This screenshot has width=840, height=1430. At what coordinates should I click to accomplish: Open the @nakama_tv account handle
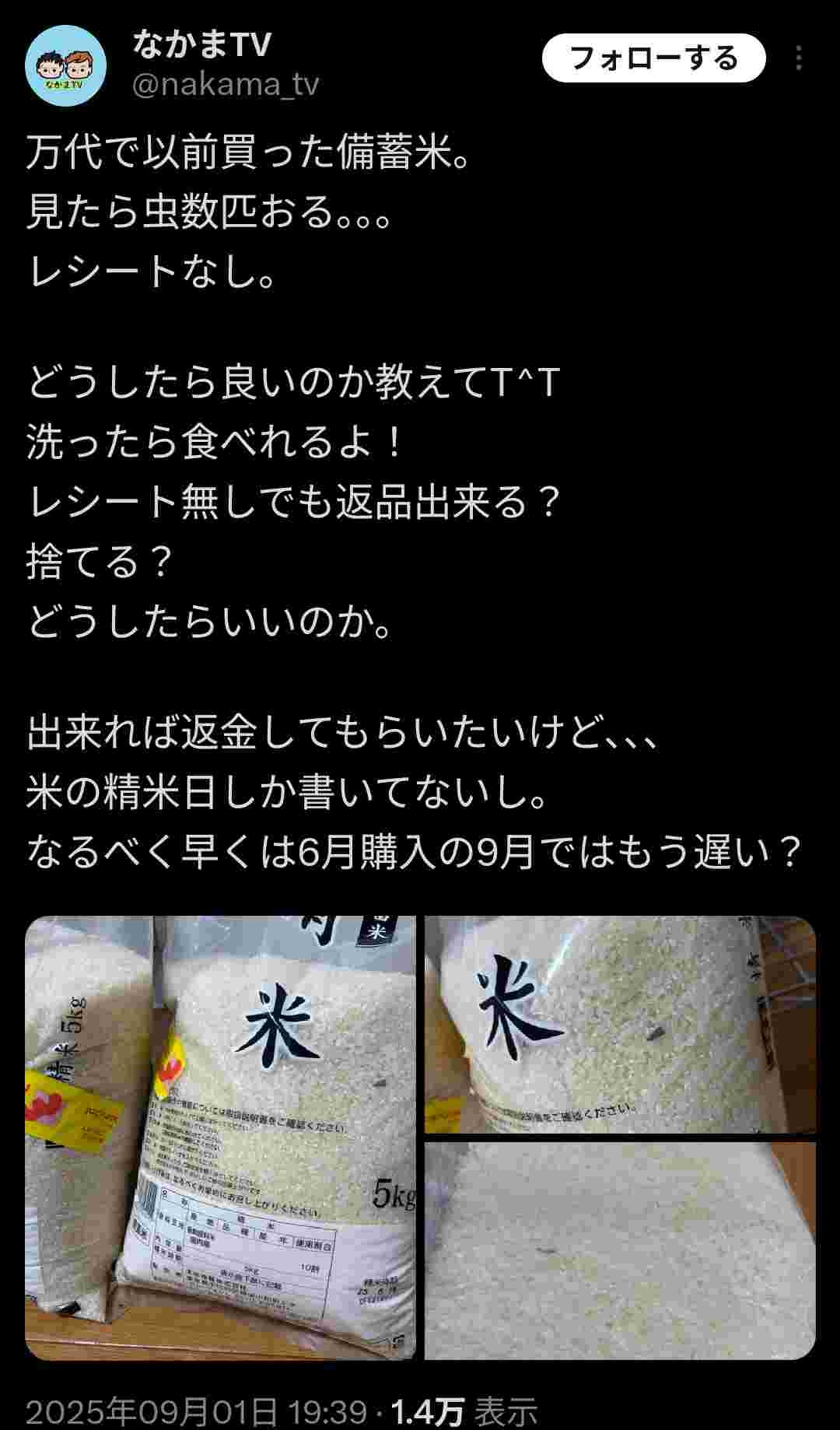226,84
